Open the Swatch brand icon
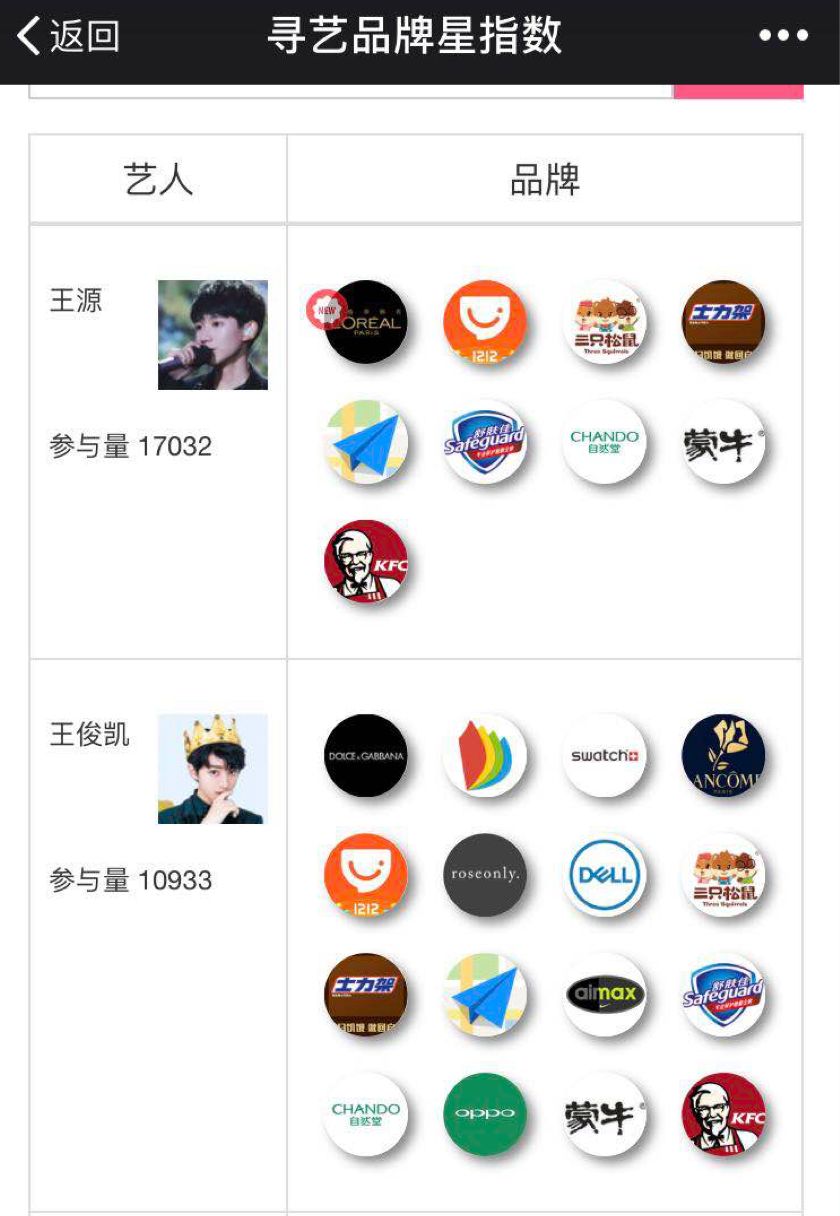This screenshot has height=1216, width=840. (604, 756)
